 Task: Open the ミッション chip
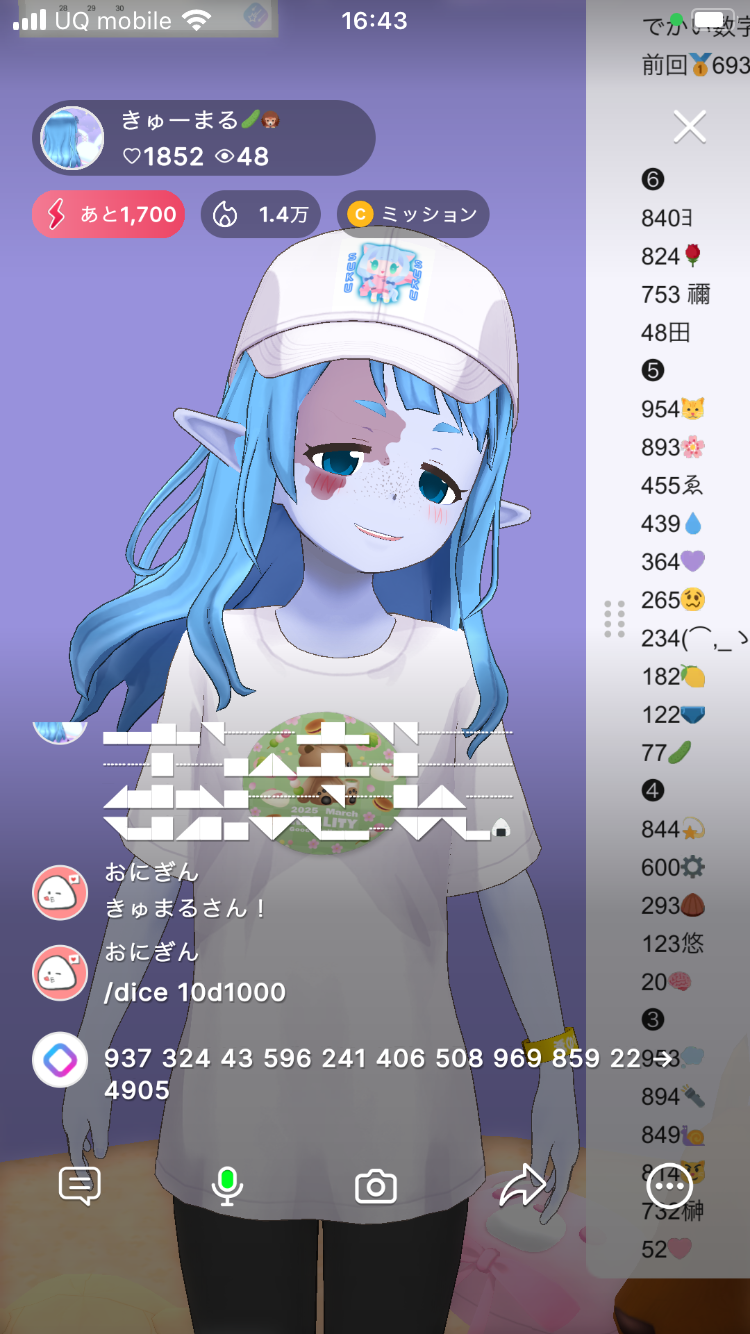click(x=413, y=214)
